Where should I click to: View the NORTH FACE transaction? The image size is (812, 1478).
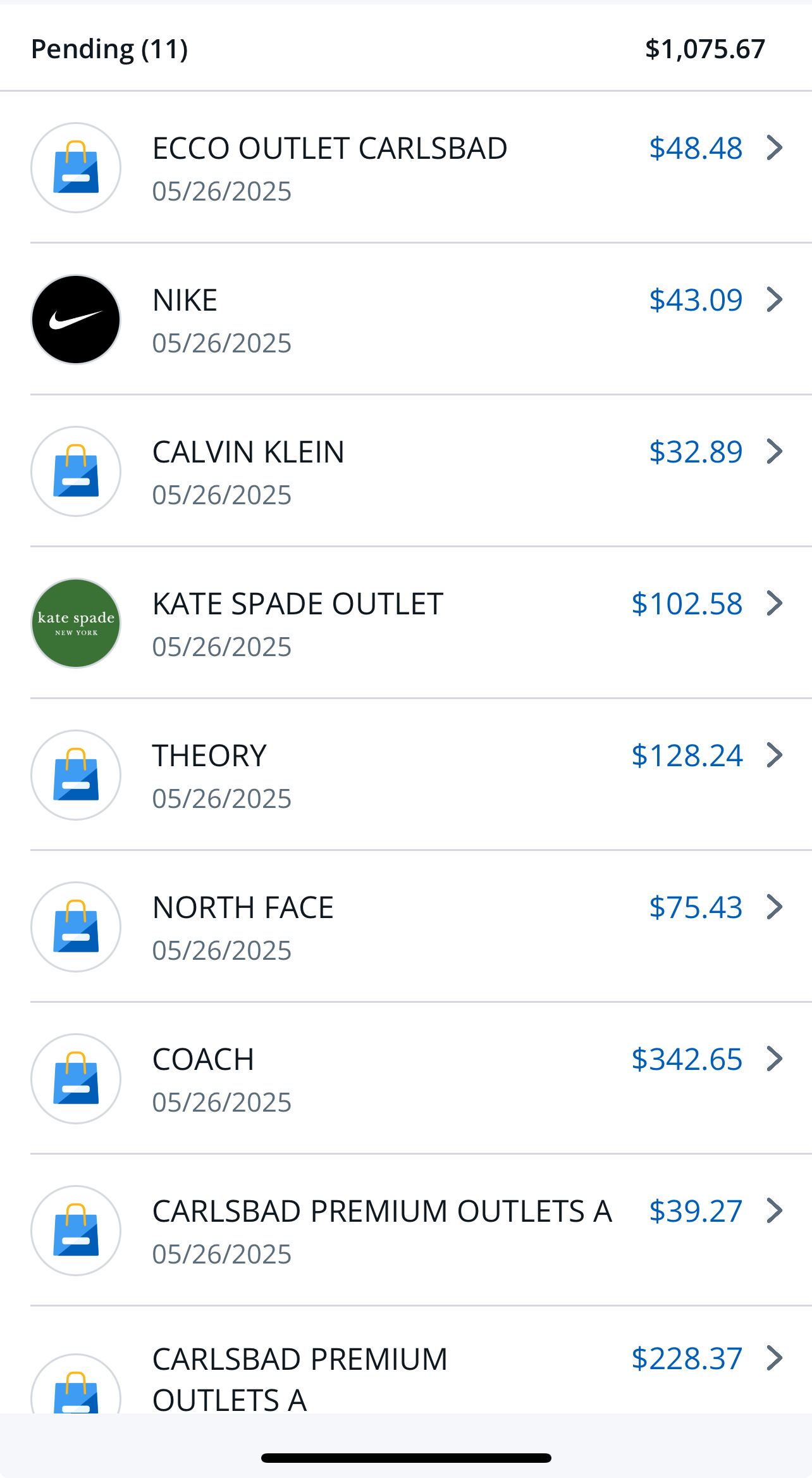(406, 927)
